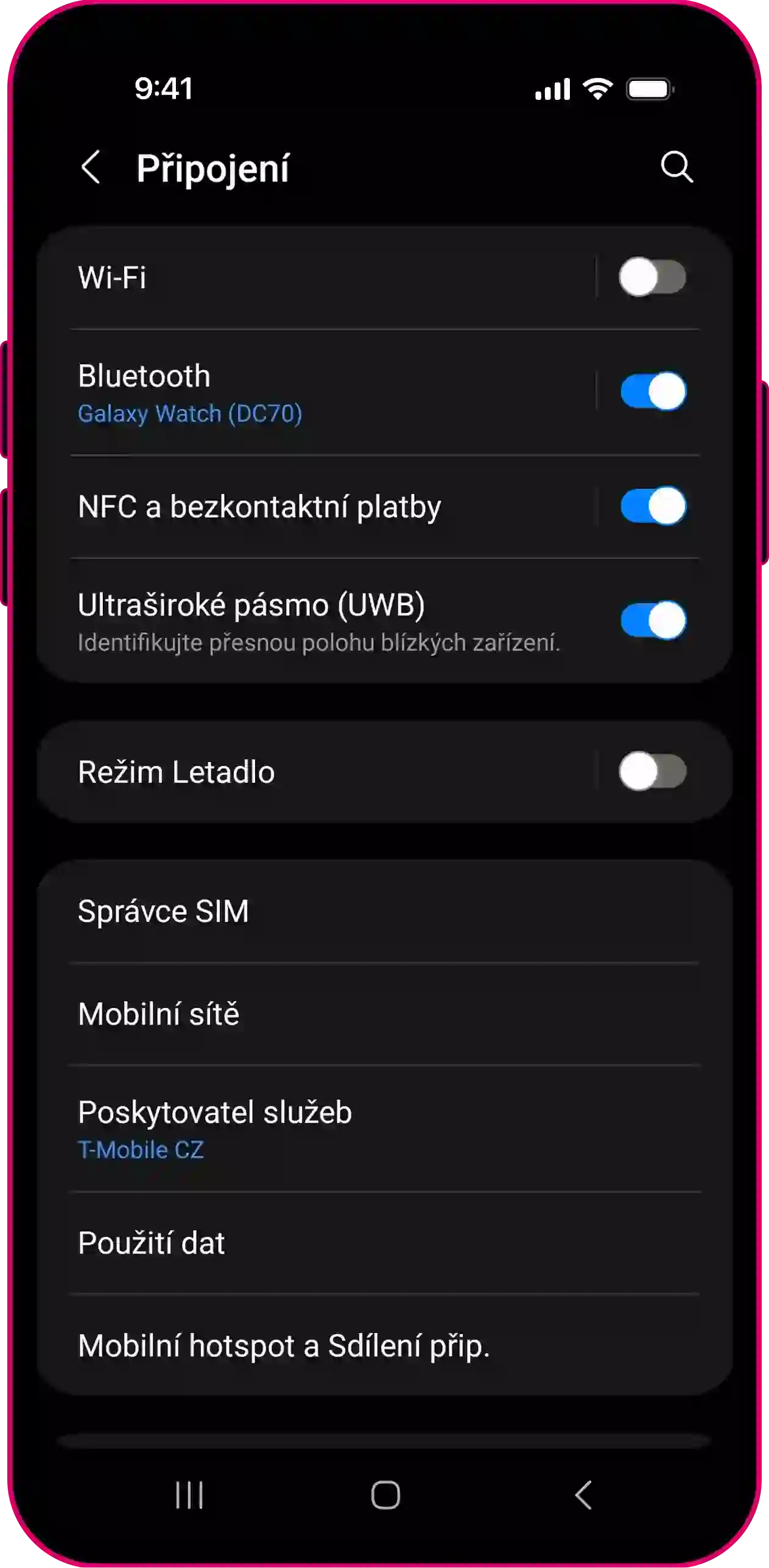Screen dimensions: 769x1568
Task: Tap the system home button
Action: (x=385, y=1495)
